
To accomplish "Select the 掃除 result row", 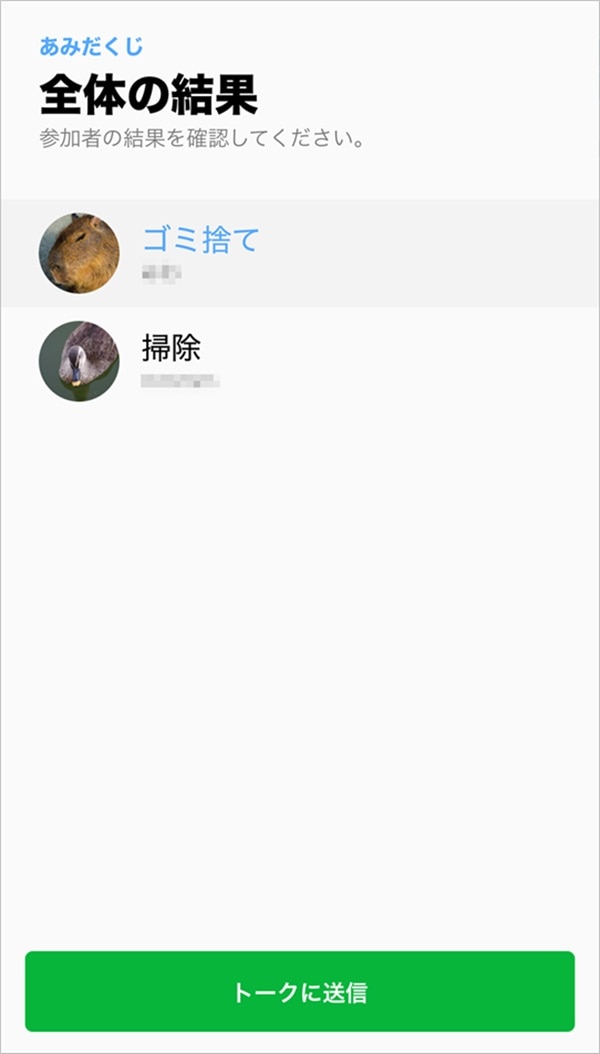I will click(x=300, y=361).
